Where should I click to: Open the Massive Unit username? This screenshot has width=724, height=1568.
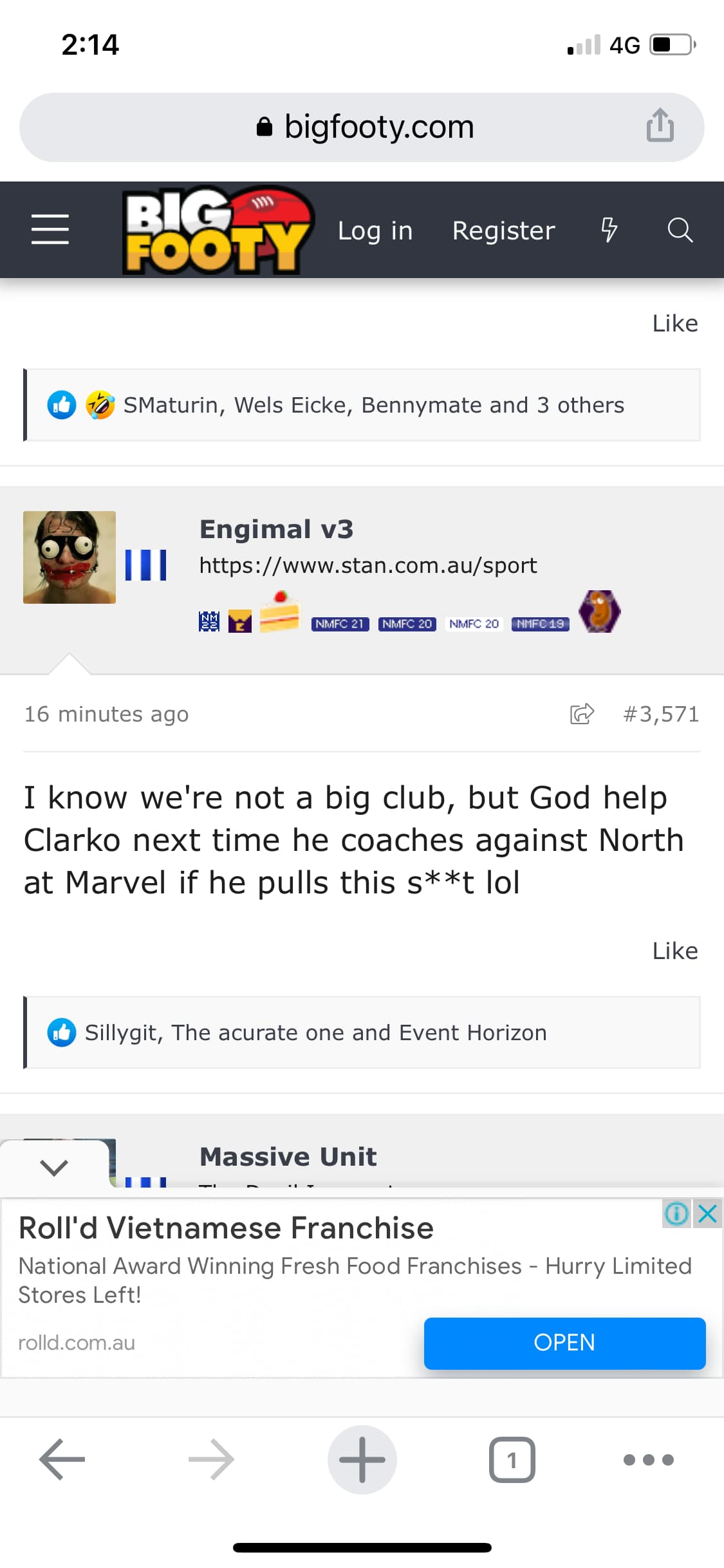tap(288, 1157)
